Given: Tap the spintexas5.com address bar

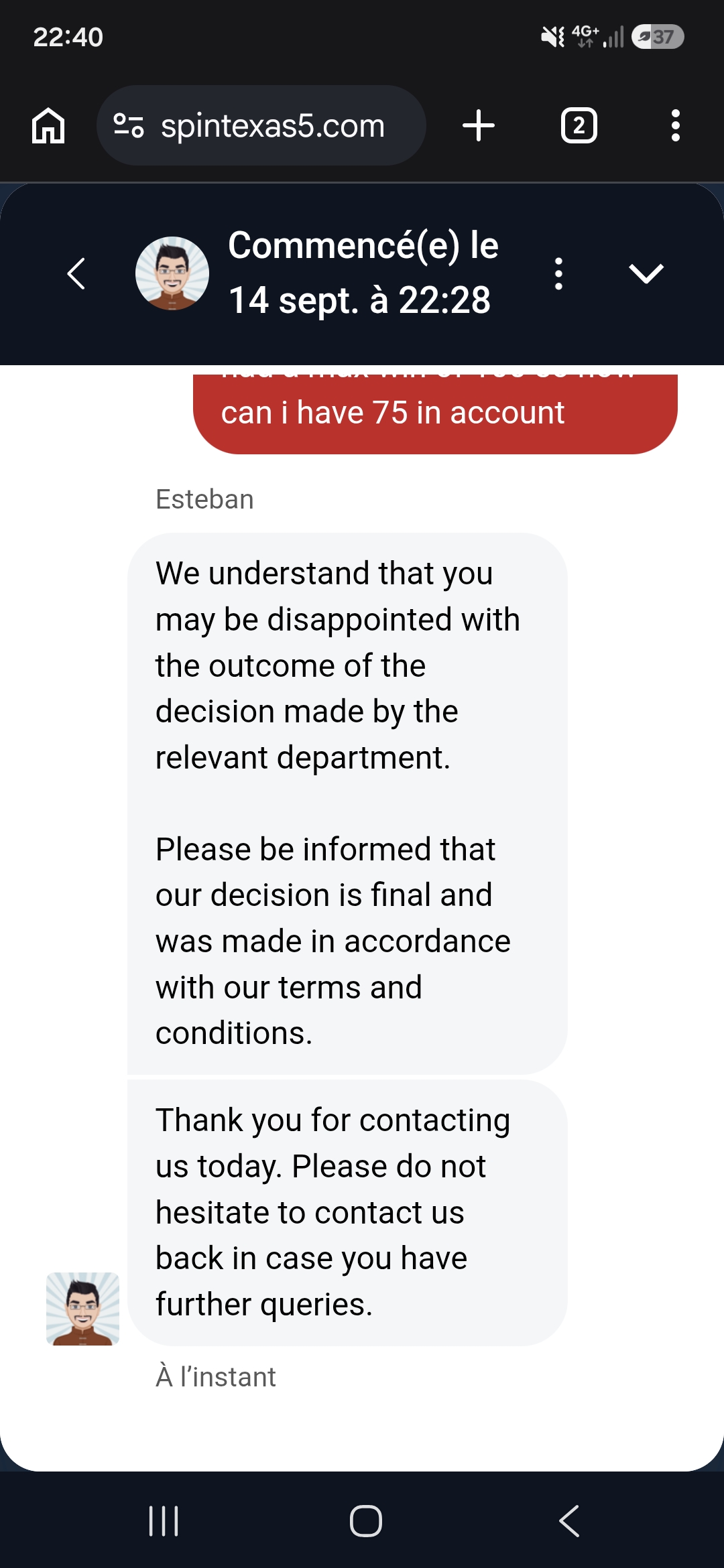Looking at the screenshot, I should (x=261, y=125).
